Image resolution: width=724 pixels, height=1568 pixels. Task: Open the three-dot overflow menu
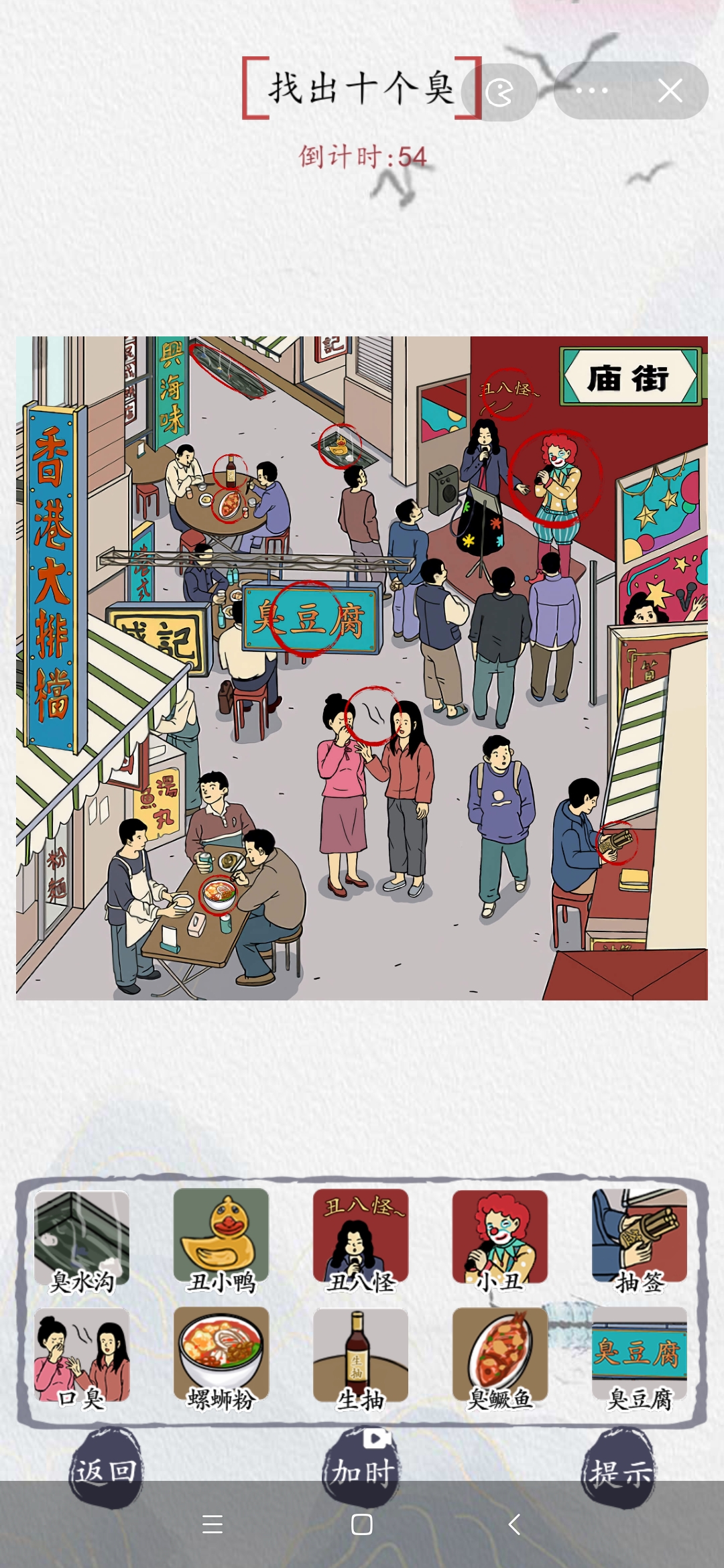click(592, 91)
